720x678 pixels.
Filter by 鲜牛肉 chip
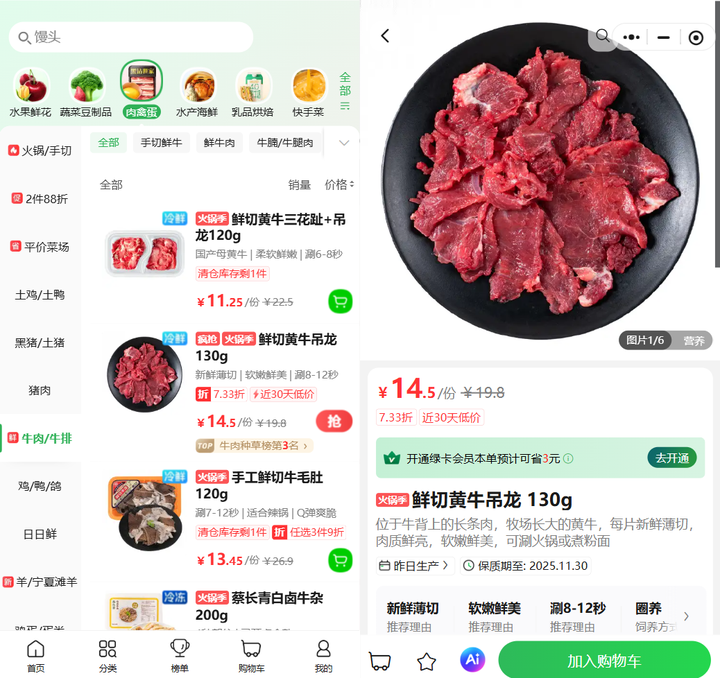click(x=219, y=143)
